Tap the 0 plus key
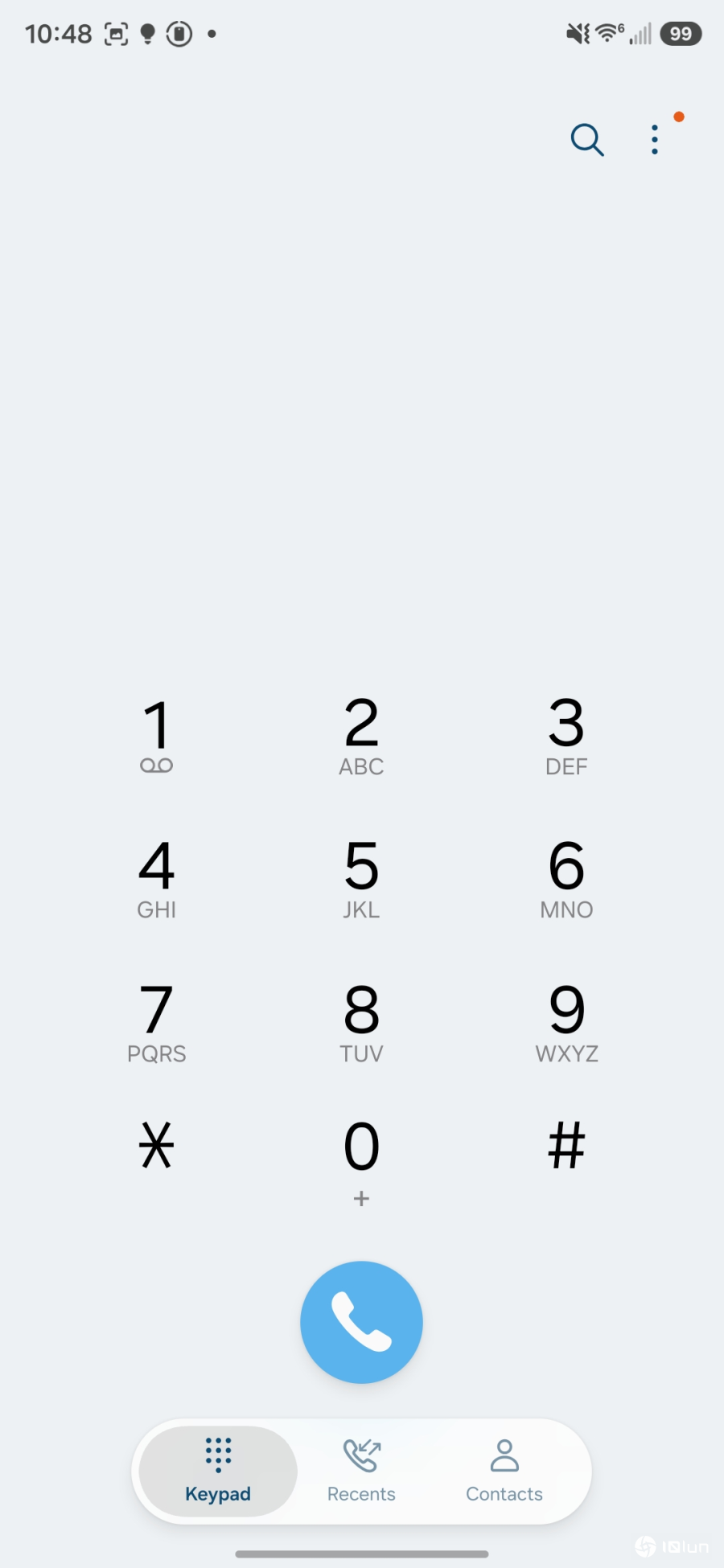Screen dimensions: 724x1568 [361, 1162]
